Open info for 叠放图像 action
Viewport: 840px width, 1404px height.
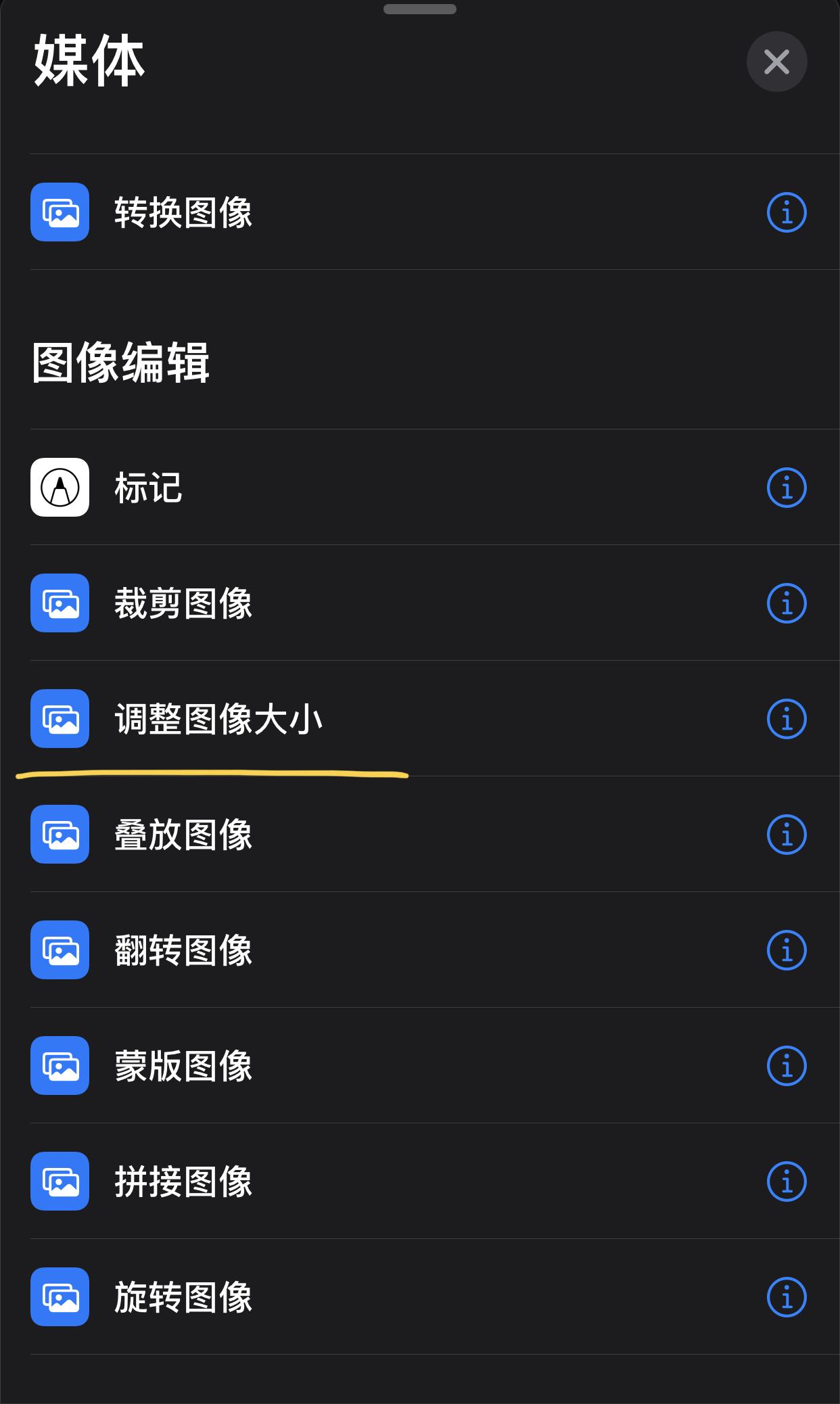[786, 835]
